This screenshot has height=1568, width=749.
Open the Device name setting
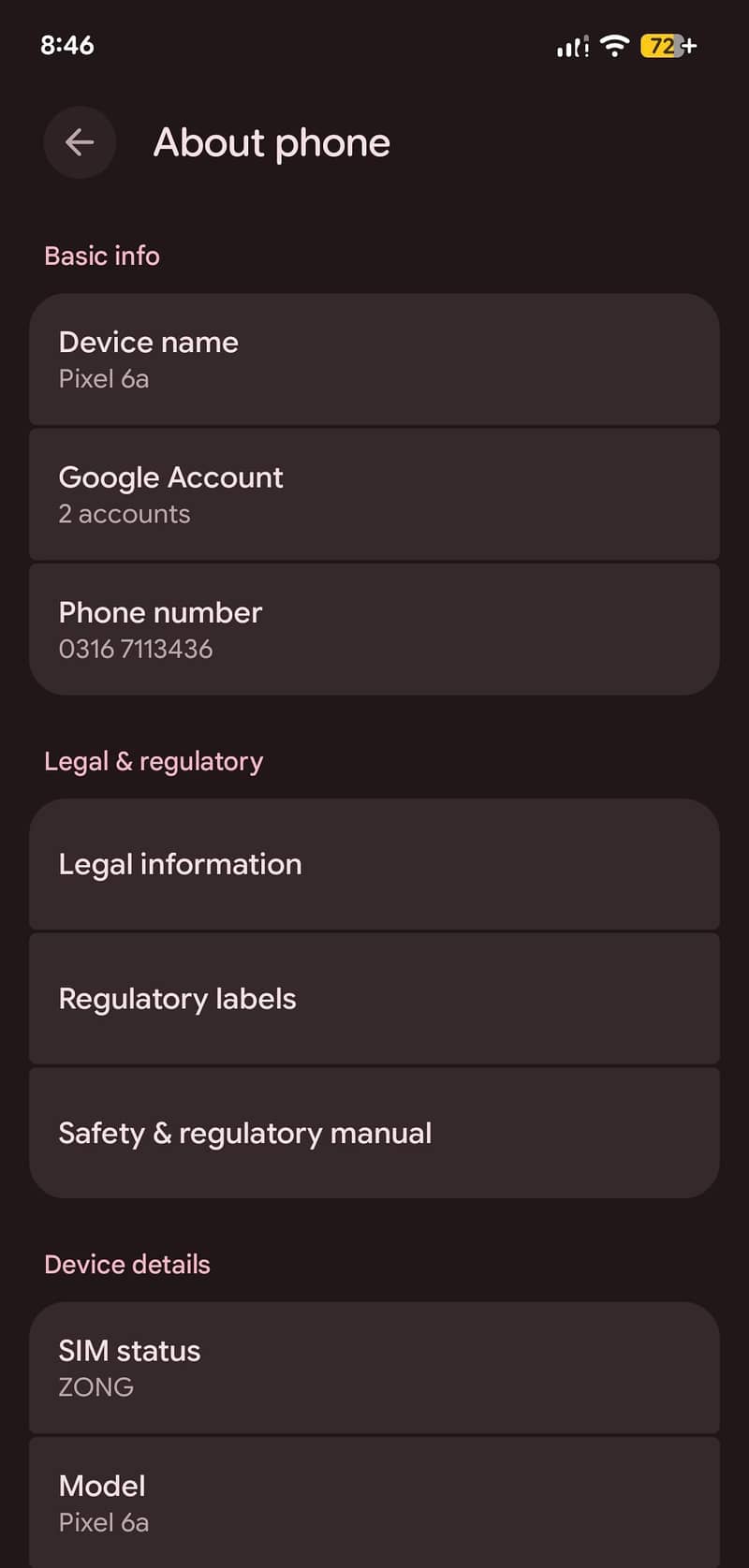pos(374,359)
